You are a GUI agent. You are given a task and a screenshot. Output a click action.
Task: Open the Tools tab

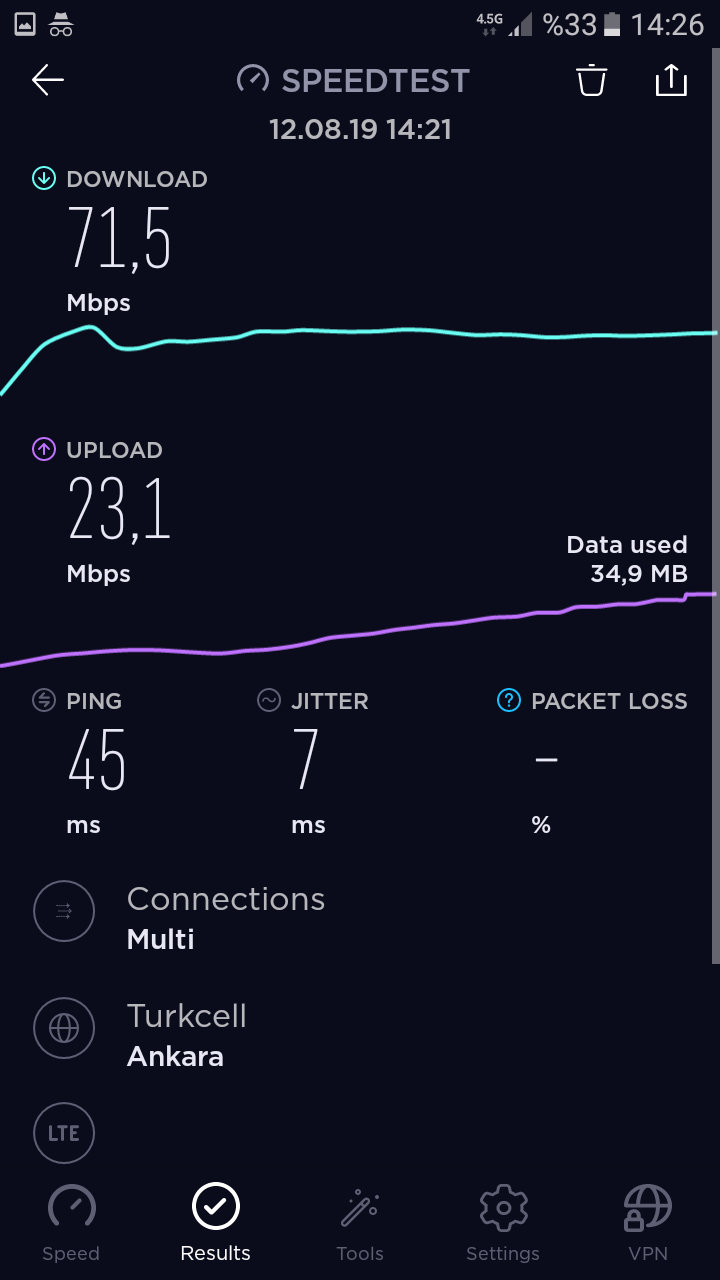(360, 1222)
